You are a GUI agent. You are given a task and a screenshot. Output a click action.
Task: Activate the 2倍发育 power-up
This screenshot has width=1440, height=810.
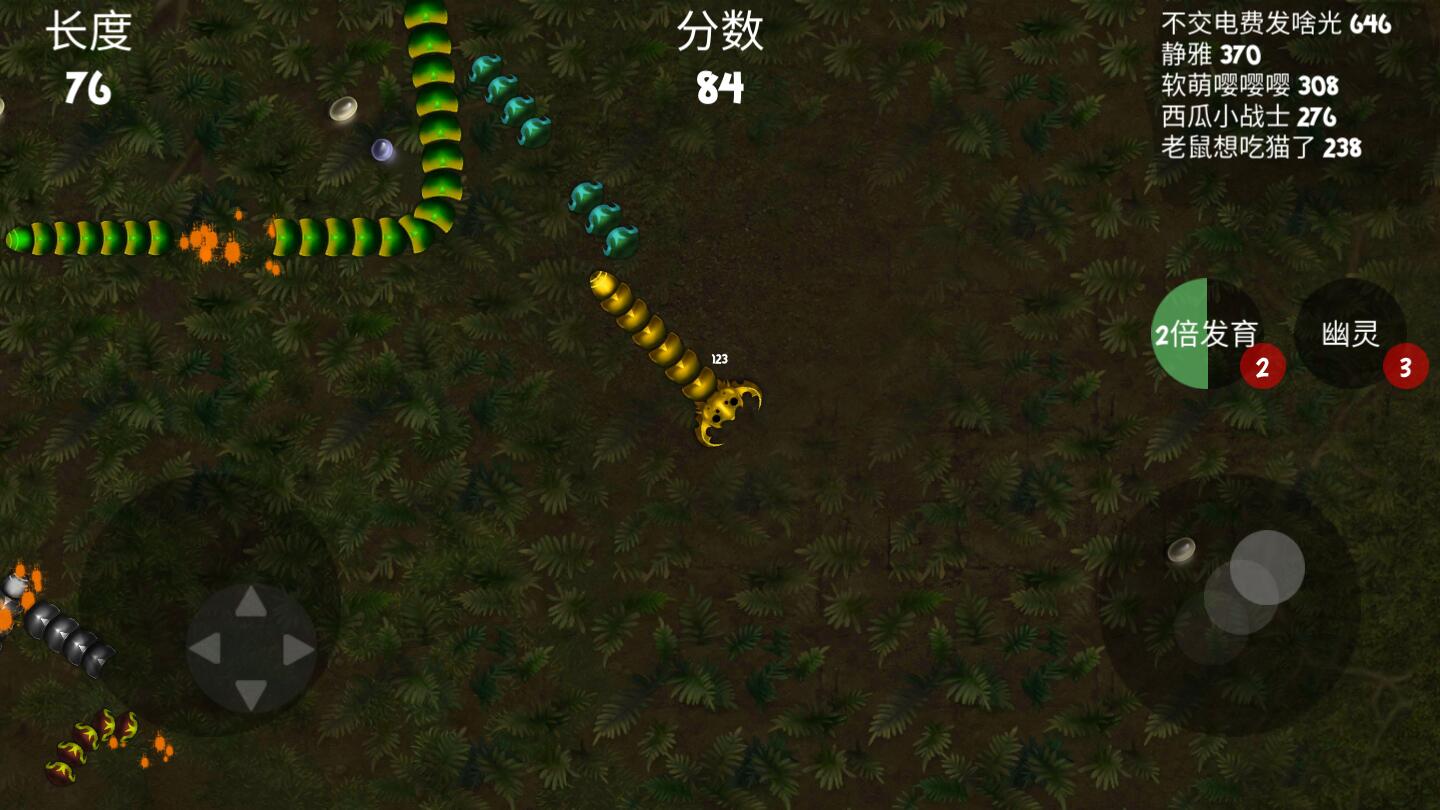pyautogui.click(x=1206, y=334)
